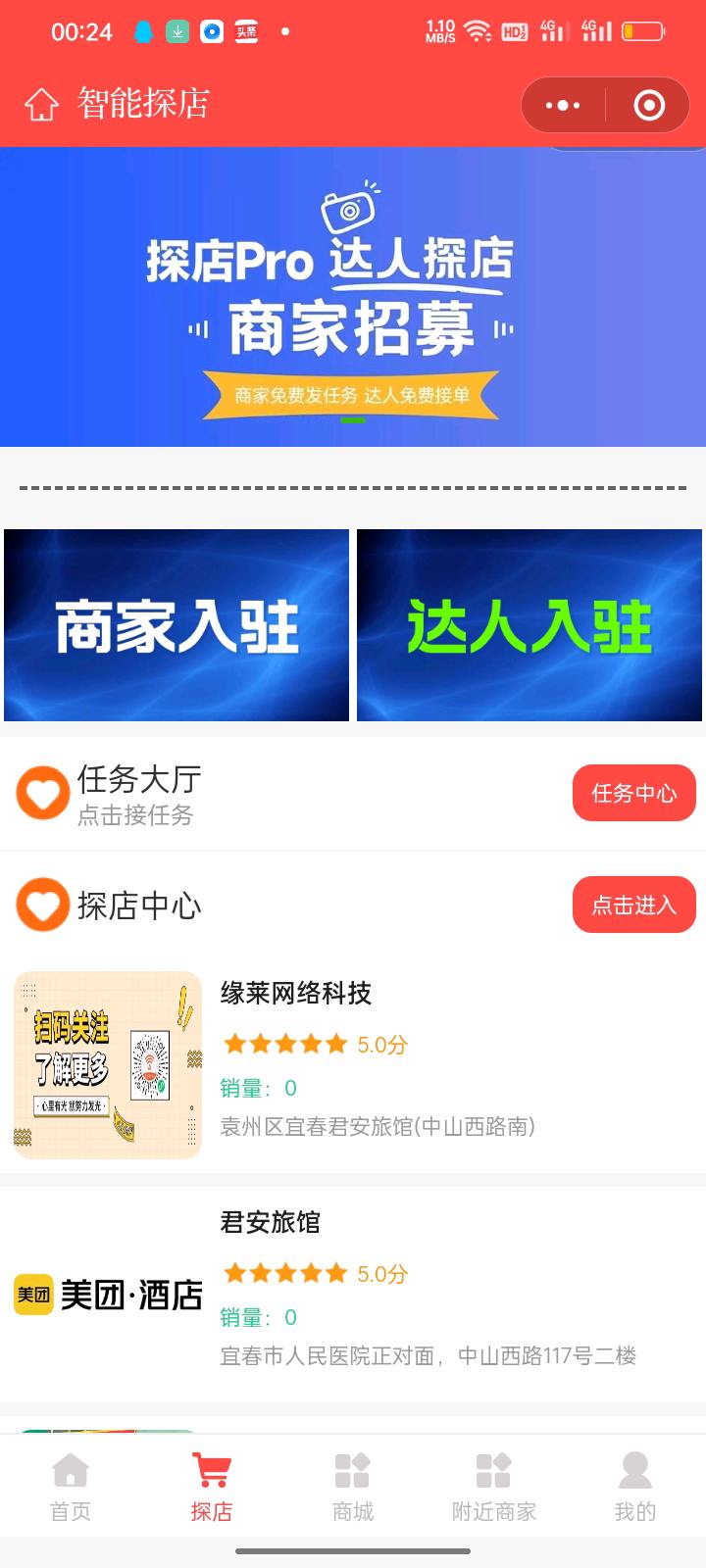706x1568 pixels.
Task: Open the 君安旅馆 shop listing
Action: tap(353, 1294)
